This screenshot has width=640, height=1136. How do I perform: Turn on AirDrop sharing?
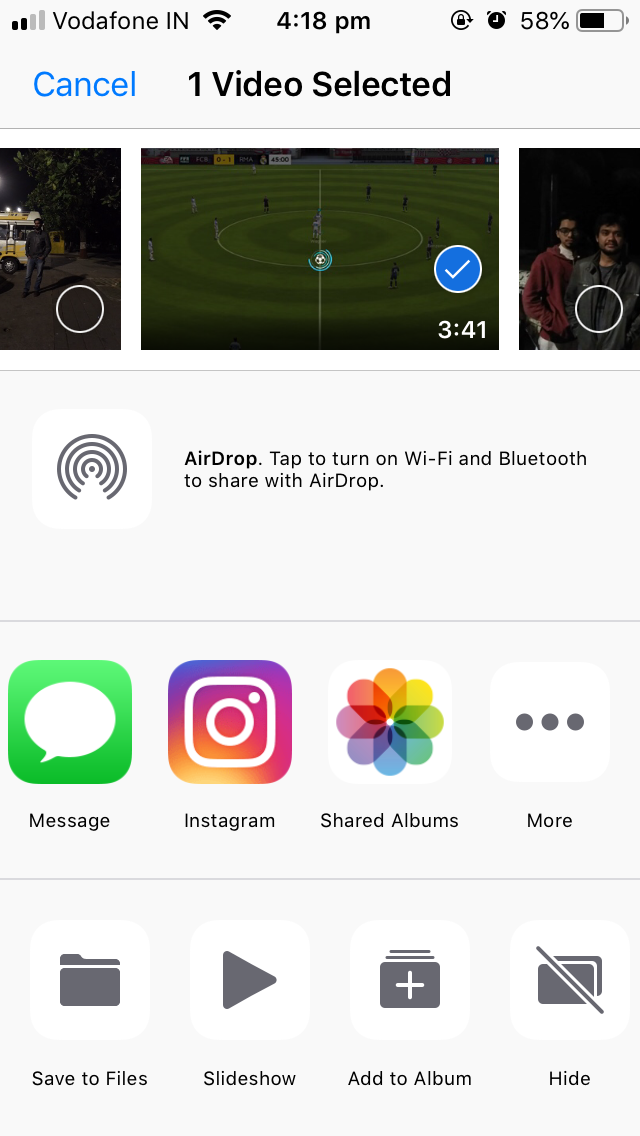[92, 468]
